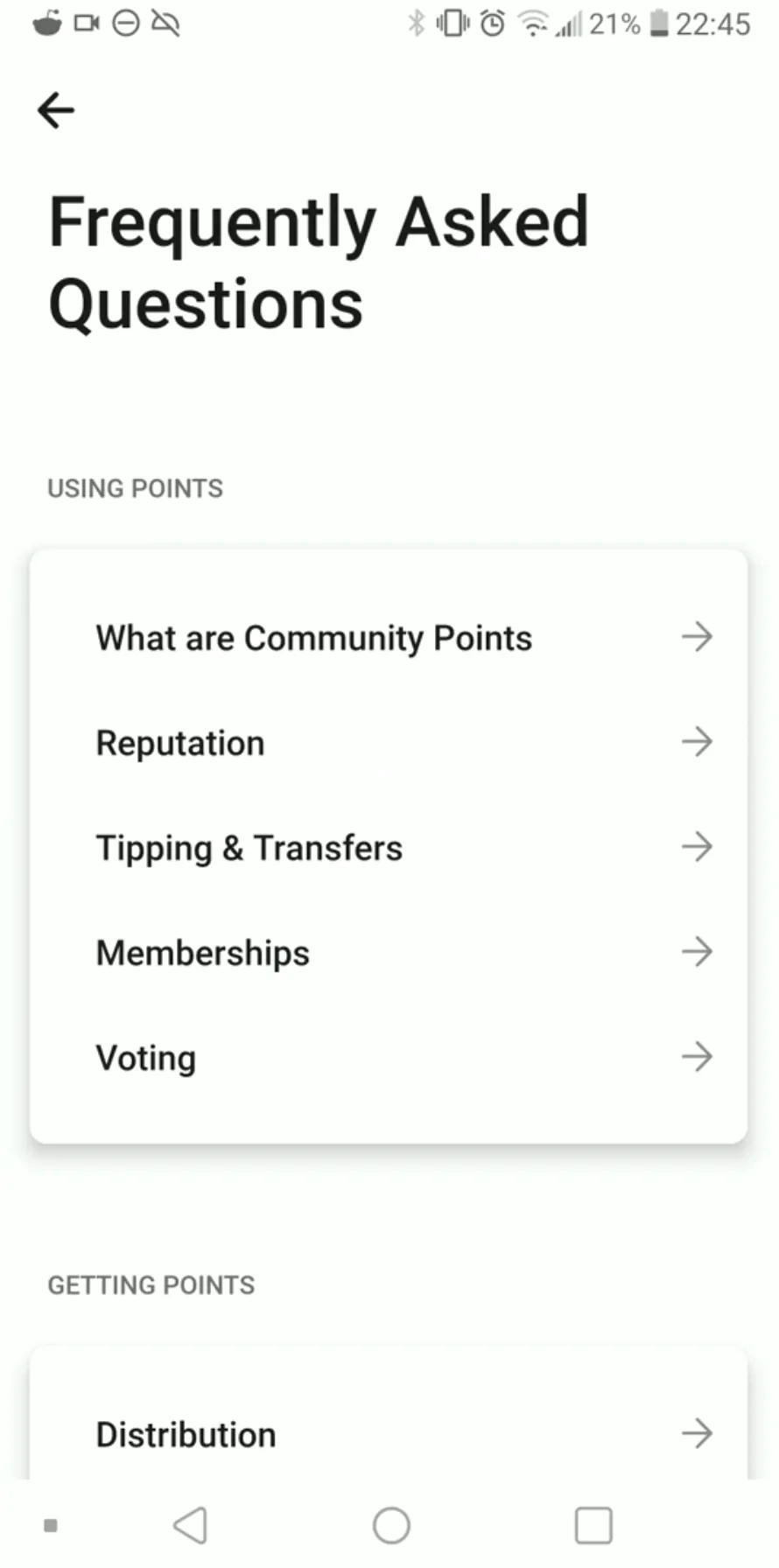Tap the back arrow icon
This screenshot has height=1568, width=779.
[55, 109]
